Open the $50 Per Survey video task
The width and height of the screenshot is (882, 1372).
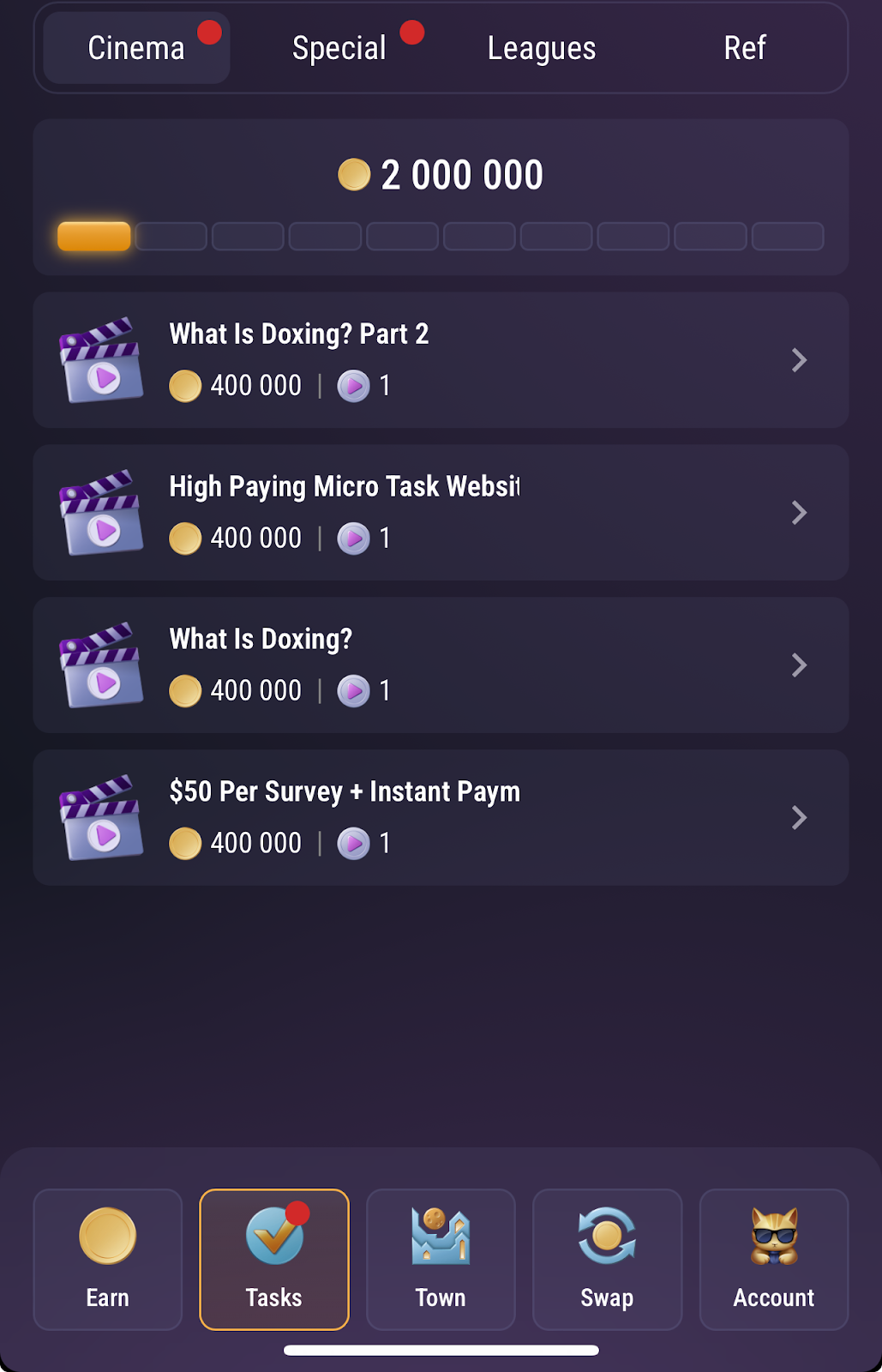(x=441, y=818)
